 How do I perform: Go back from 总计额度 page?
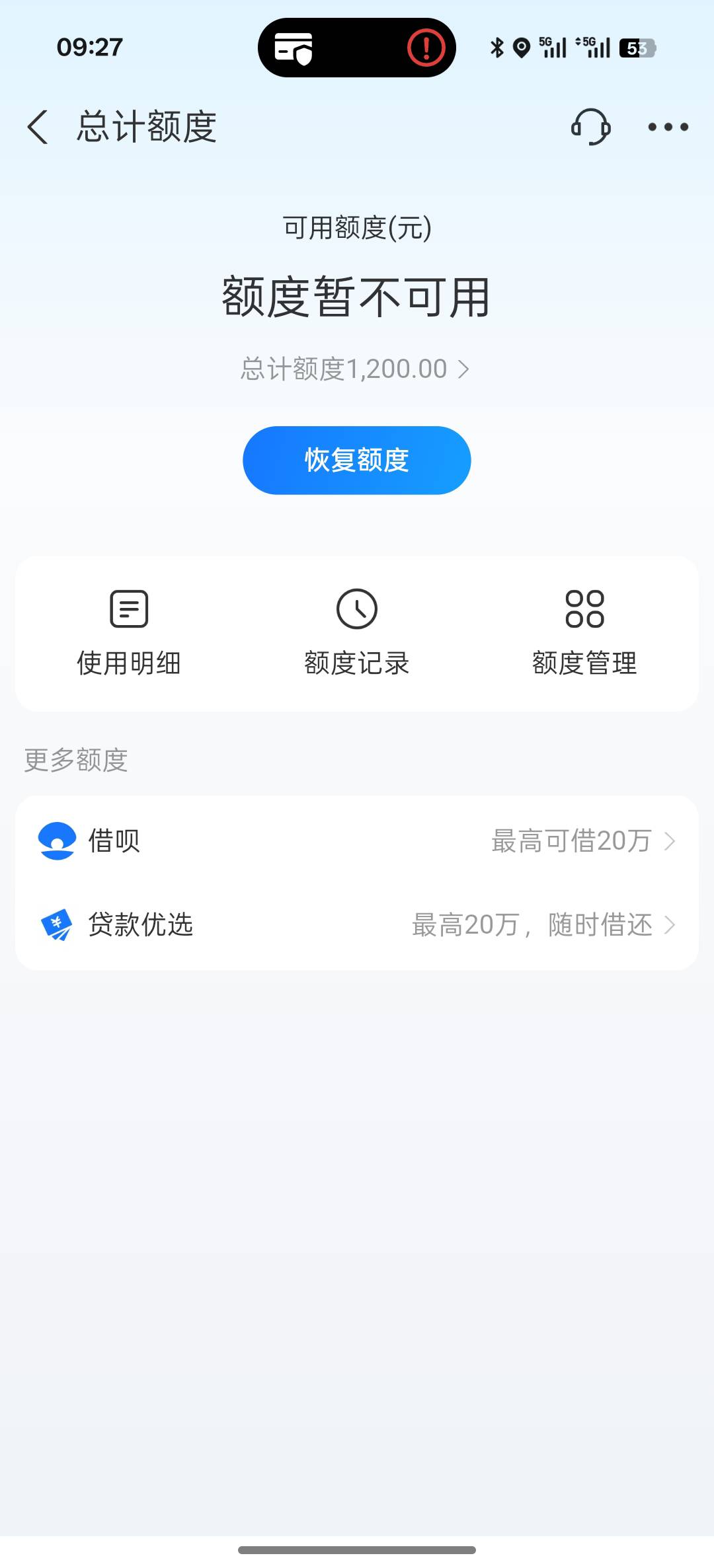pos(38,127)
